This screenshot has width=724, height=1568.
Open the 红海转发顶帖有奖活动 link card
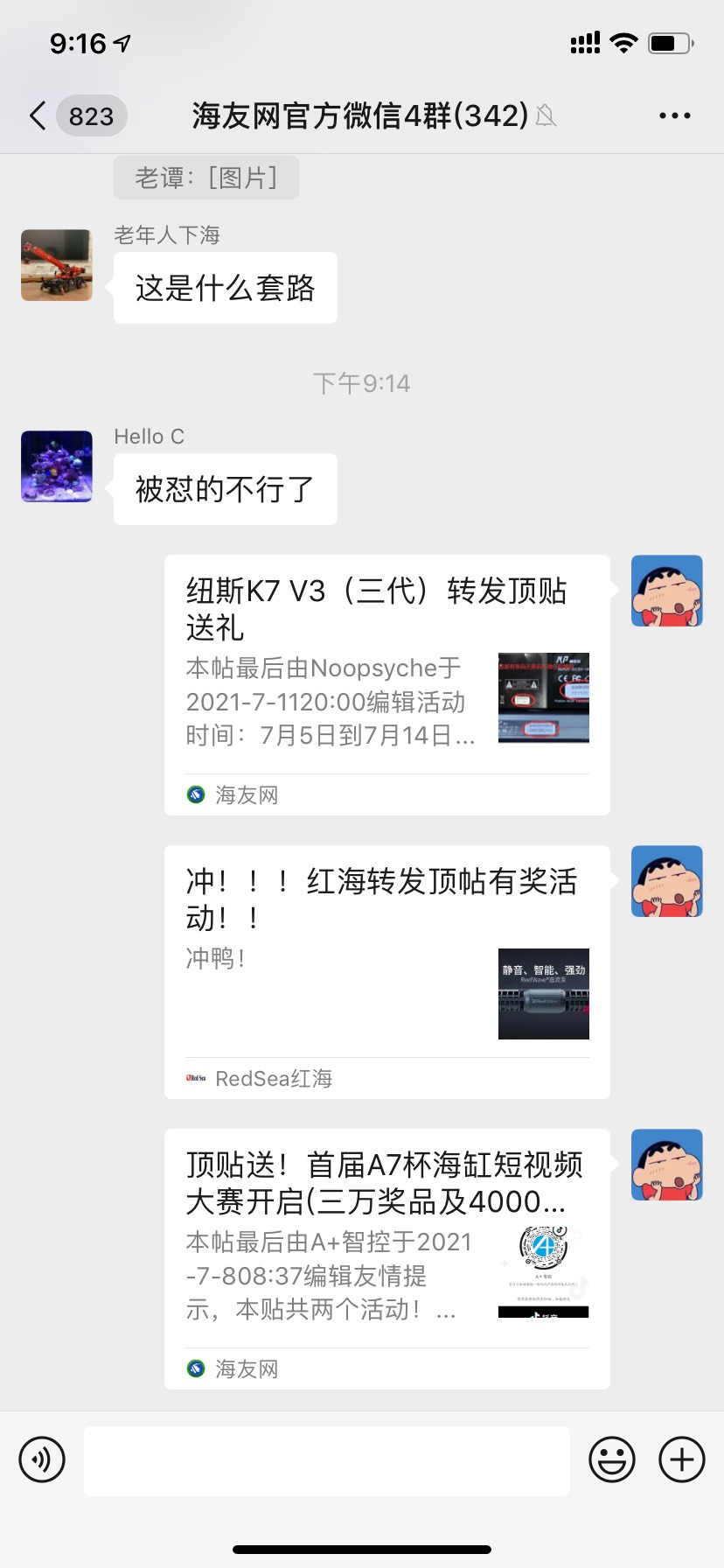386,971
